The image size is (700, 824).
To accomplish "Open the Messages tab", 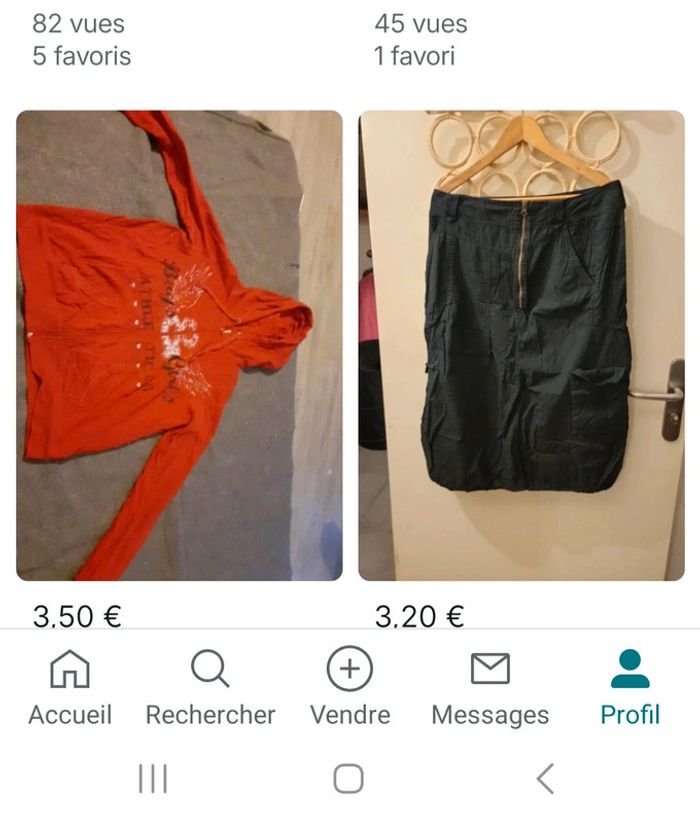I will (x=490, y=688).
